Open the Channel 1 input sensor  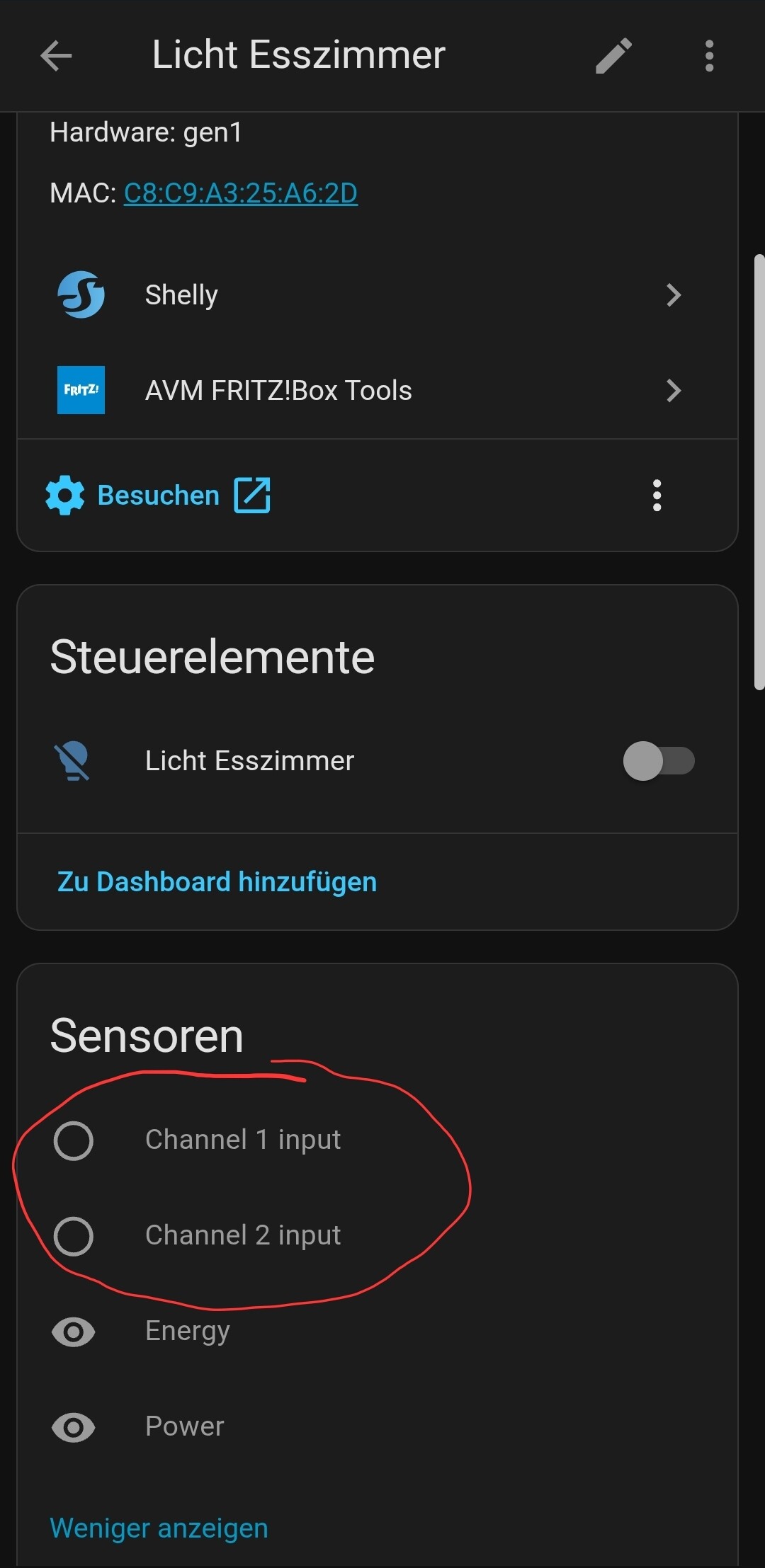tap(242, 1140)
